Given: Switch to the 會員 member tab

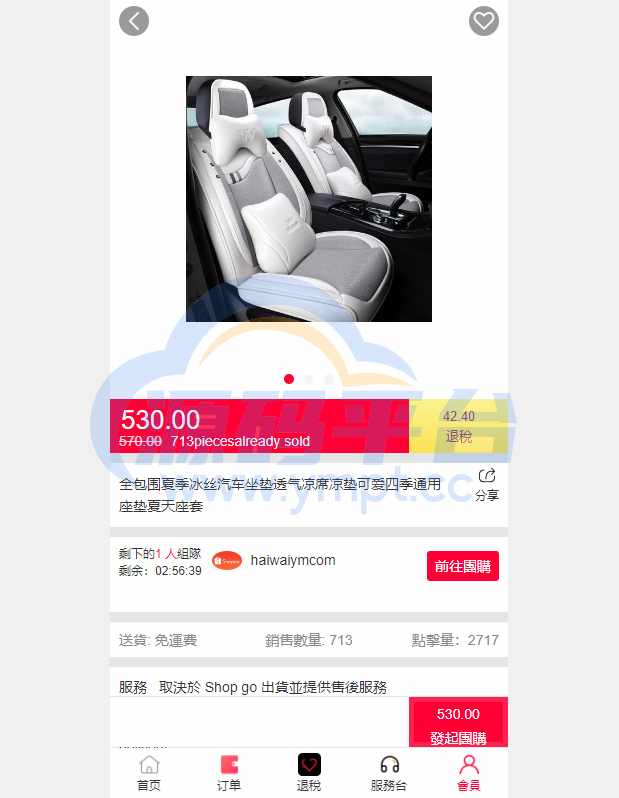Looking at the screenshot, I should point(469,773).
